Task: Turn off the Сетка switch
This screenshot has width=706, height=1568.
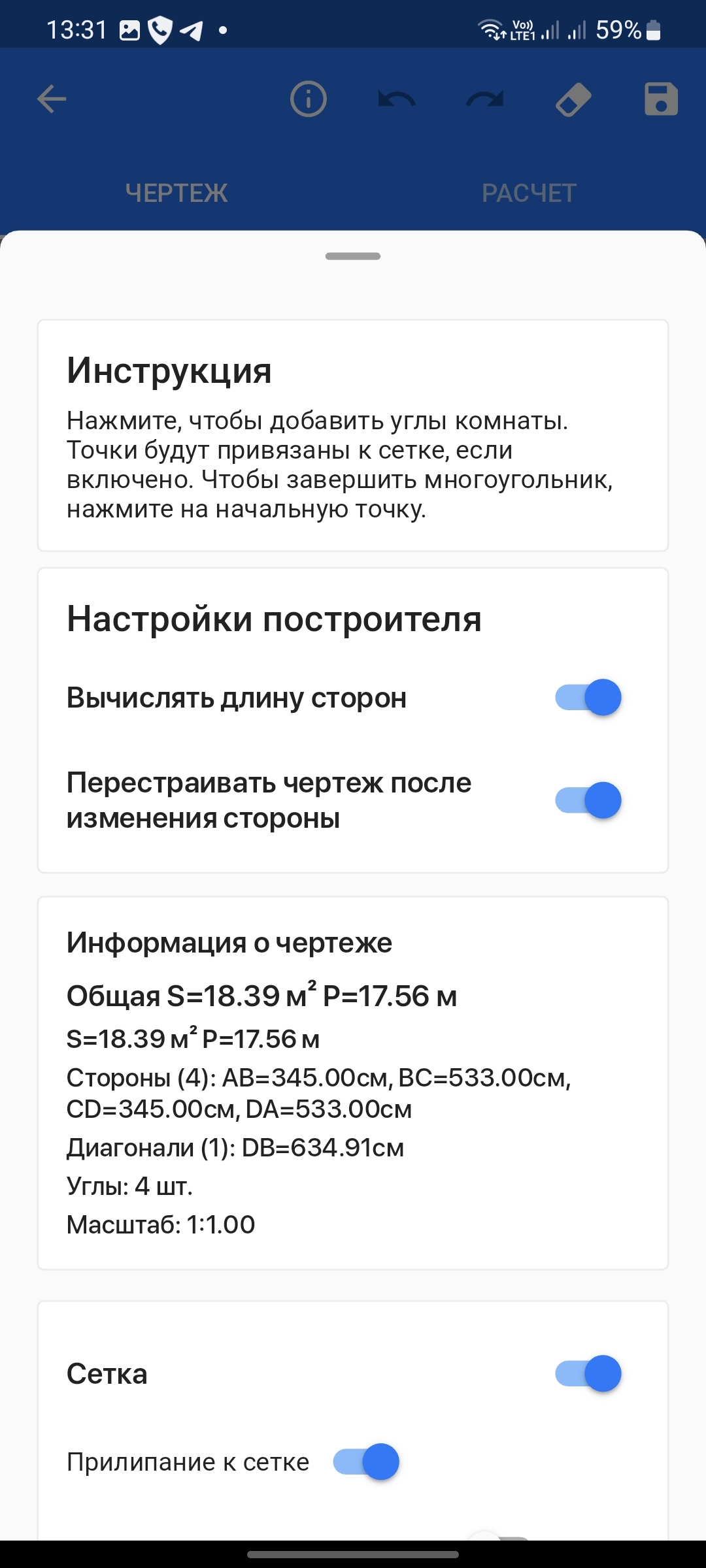Action: 588,1373
